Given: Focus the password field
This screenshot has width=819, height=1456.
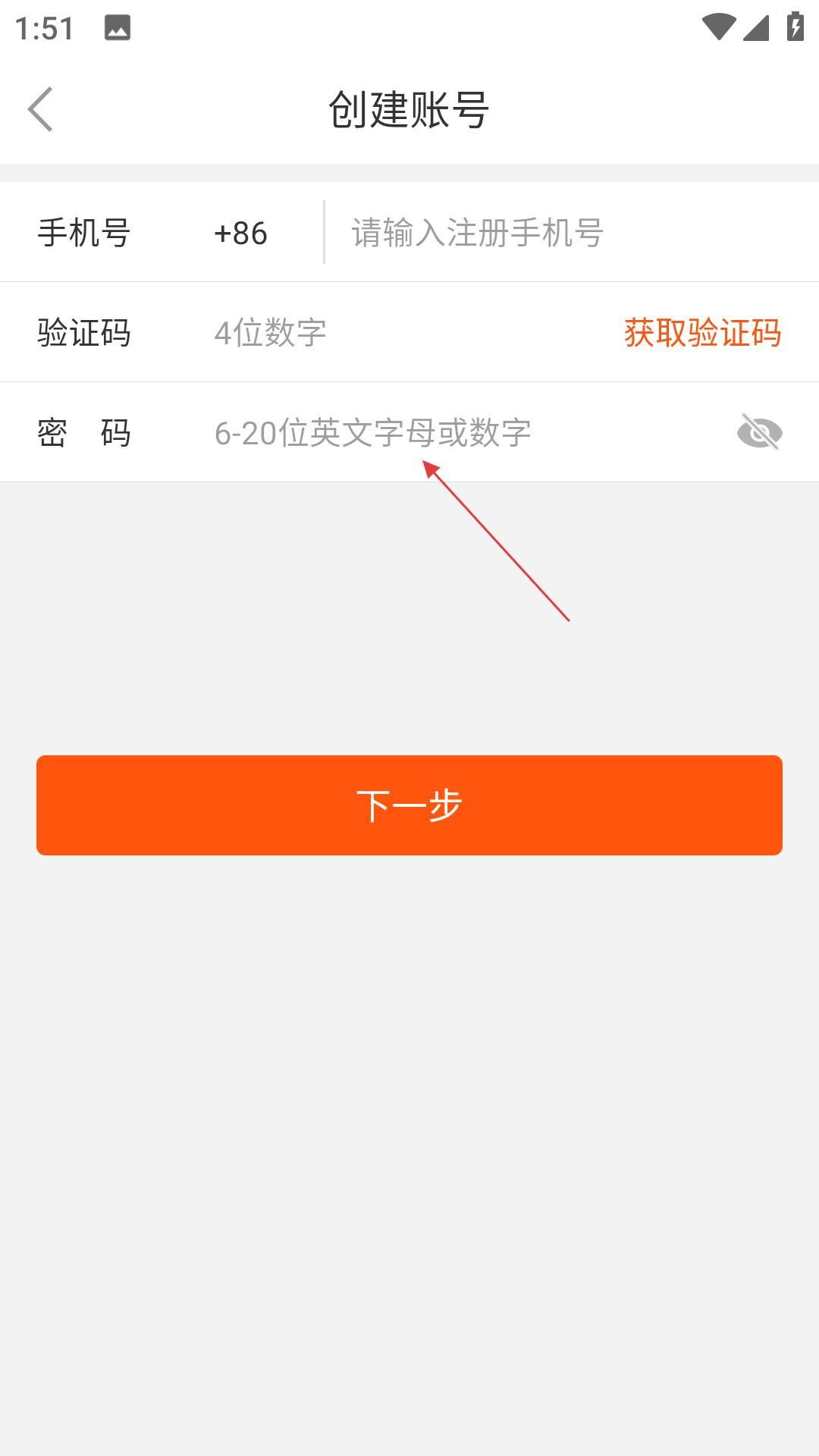Looking at the screenshot, I should coord(463,433).
